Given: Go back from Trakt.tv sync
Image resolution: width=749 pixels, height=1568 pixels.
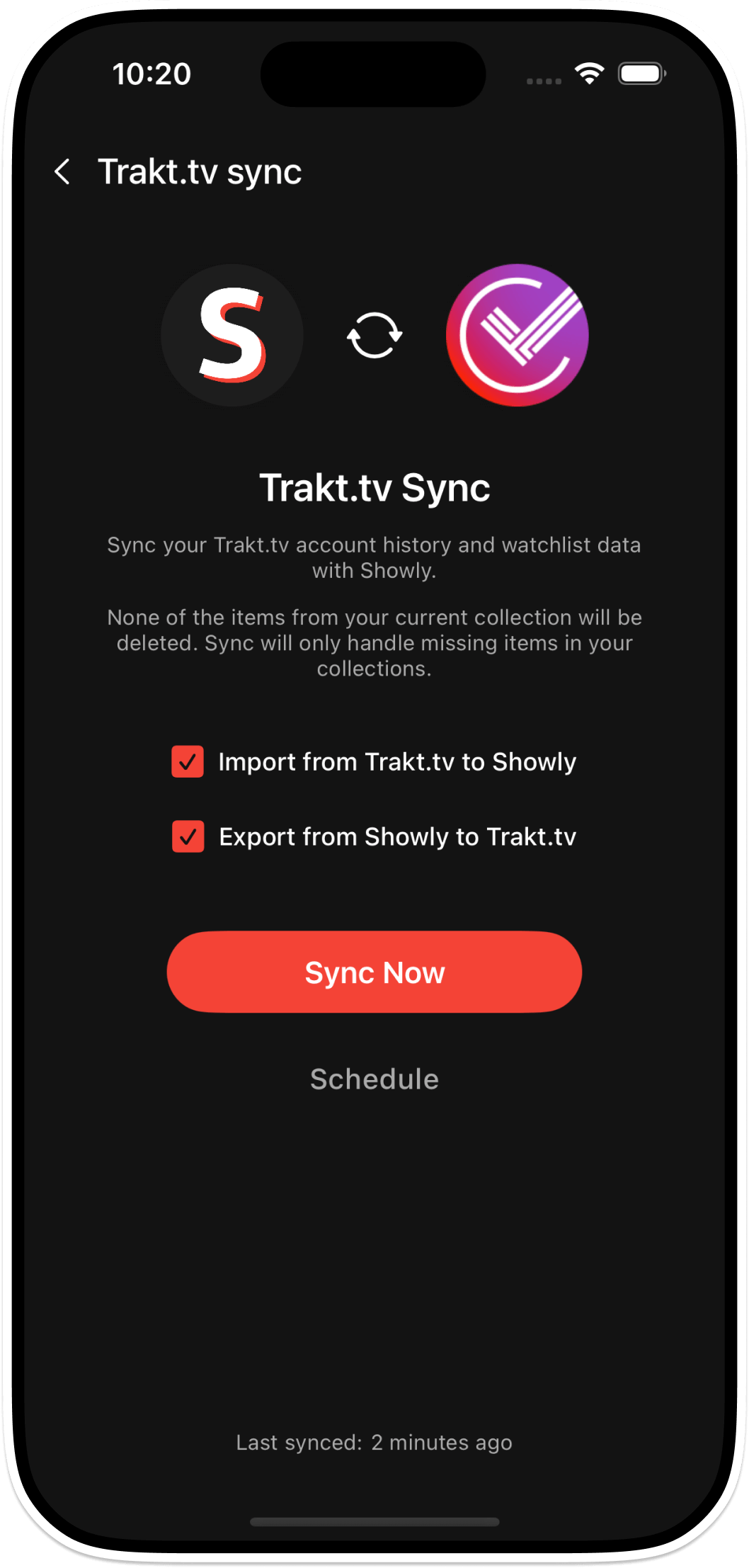Looking at the screenshot, I should (62, 171).
